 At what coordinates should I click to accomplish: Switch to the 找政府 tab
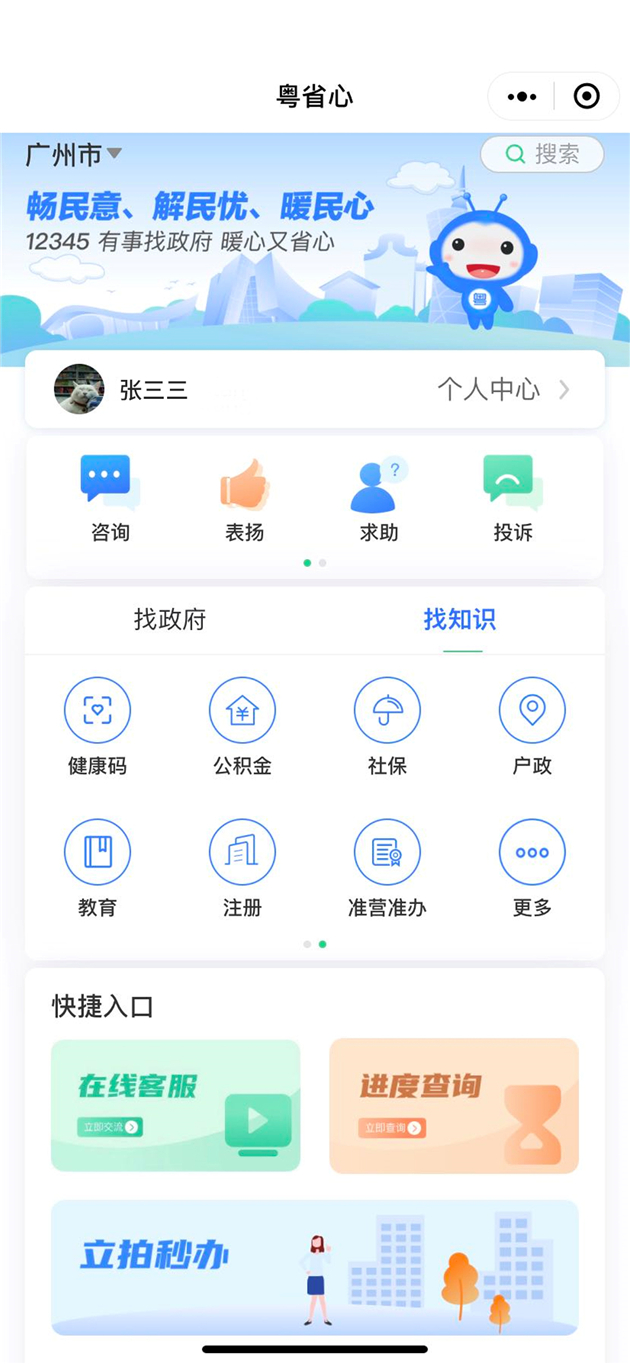click(170, 620)
